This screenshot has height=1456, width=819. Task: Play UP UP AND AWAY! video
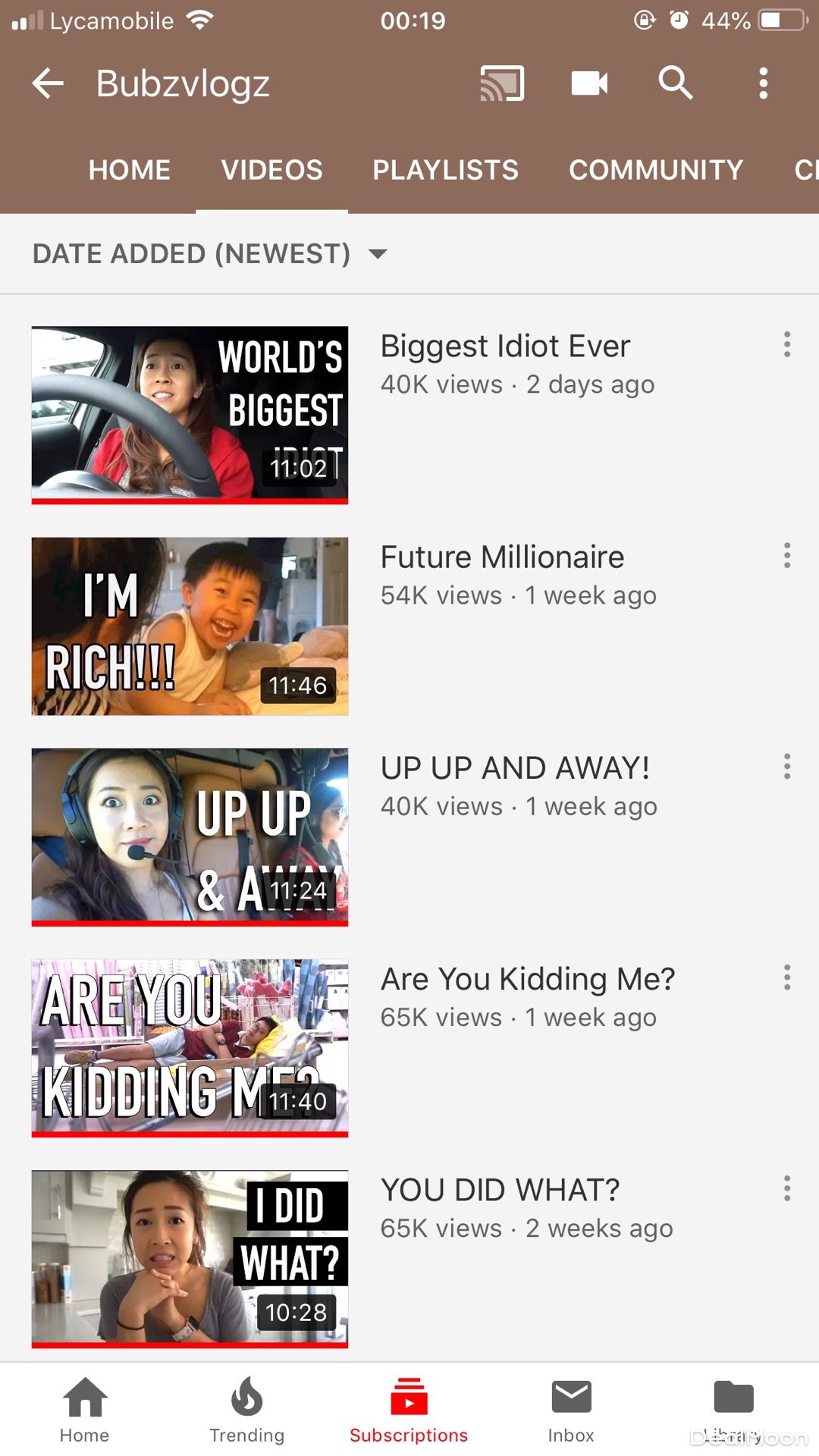tap(190, 836)
